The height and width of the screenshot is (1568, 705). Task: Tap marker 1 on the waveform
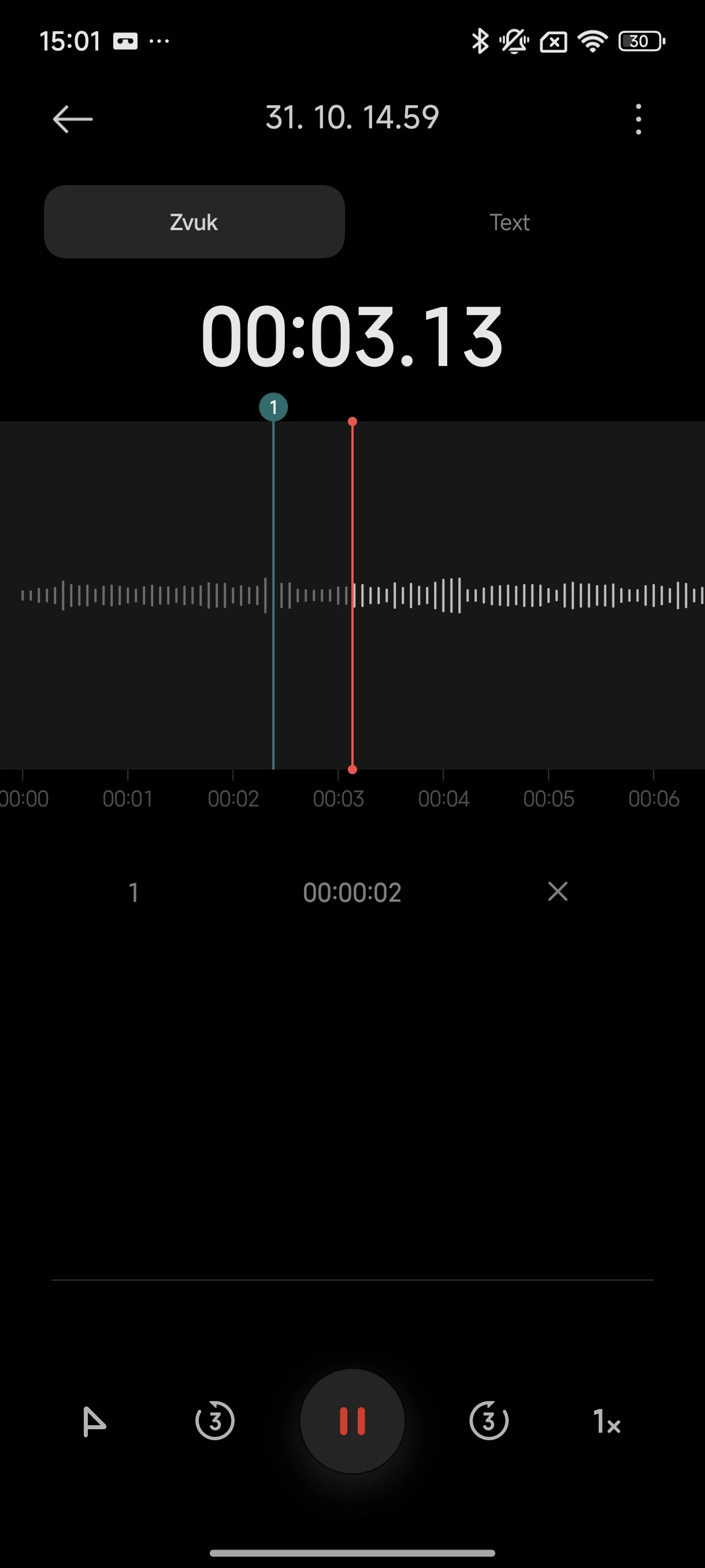pyautogui.click(x=273, y=407)
